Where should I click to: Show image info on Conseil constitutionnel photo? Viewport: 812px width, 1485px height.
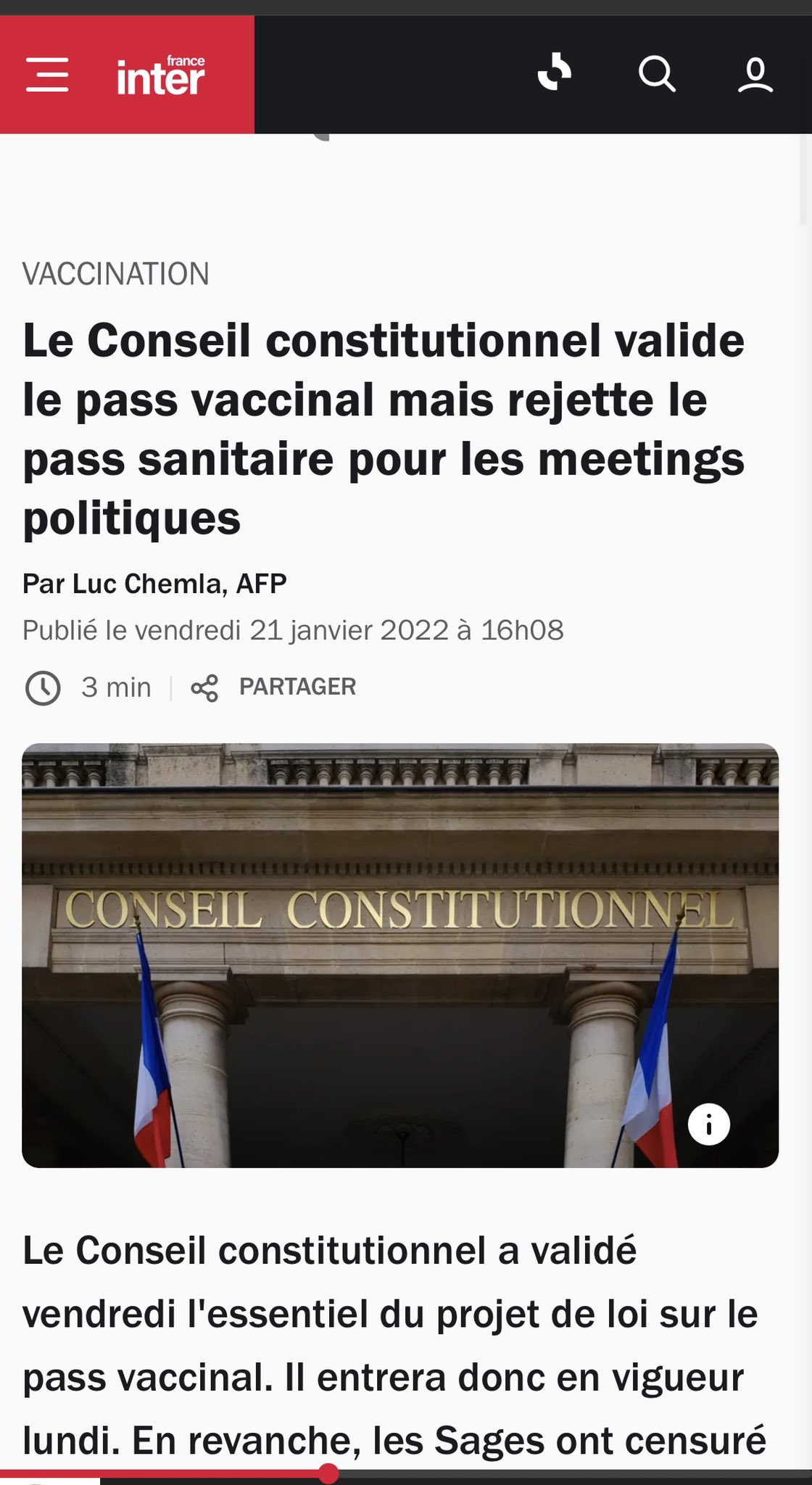tap(708, 1125)
